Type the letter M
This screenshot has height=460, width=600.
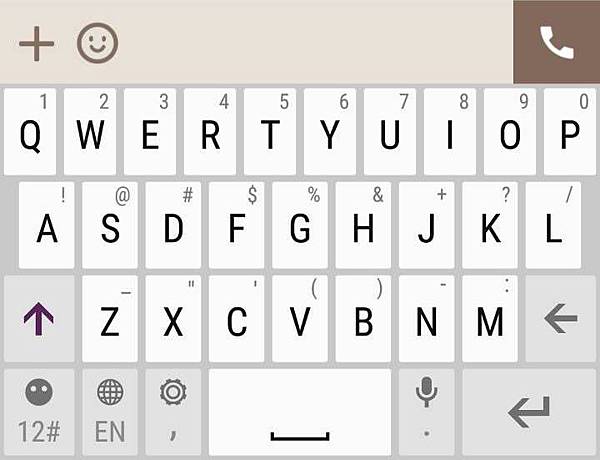[490, 320]
